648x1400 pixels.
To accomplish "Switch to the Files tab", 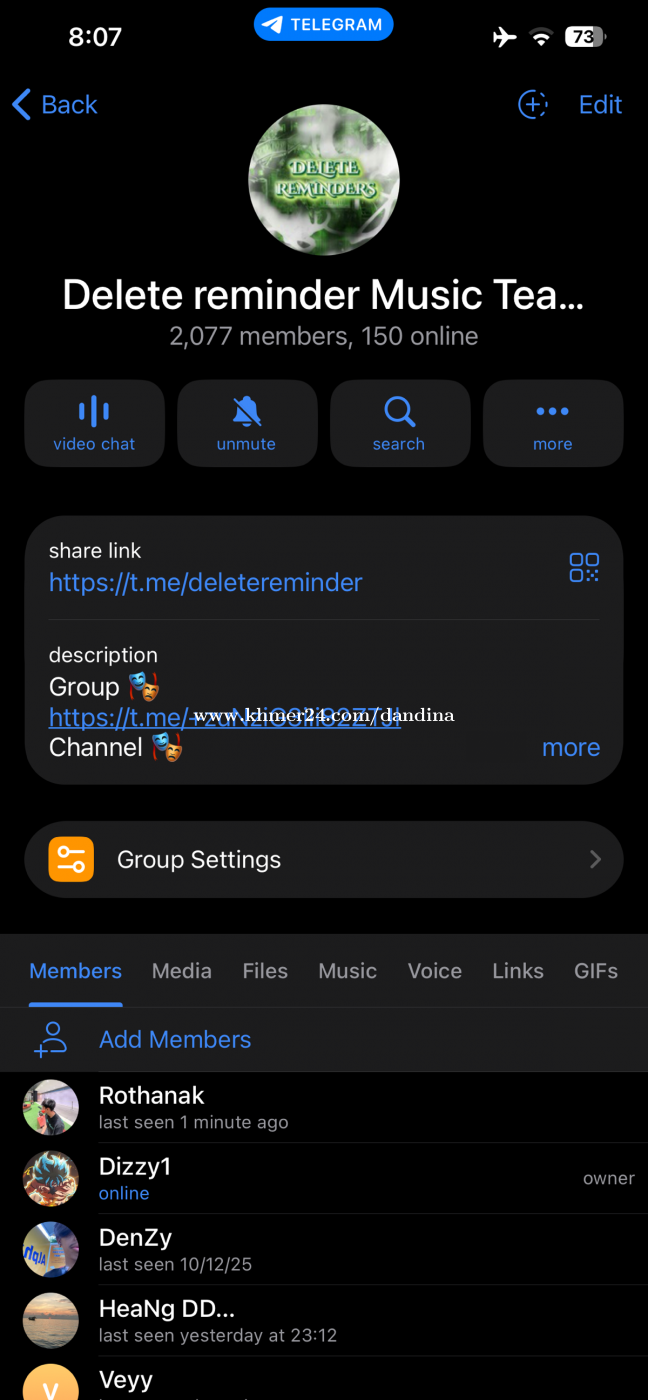I will point(265,971).
